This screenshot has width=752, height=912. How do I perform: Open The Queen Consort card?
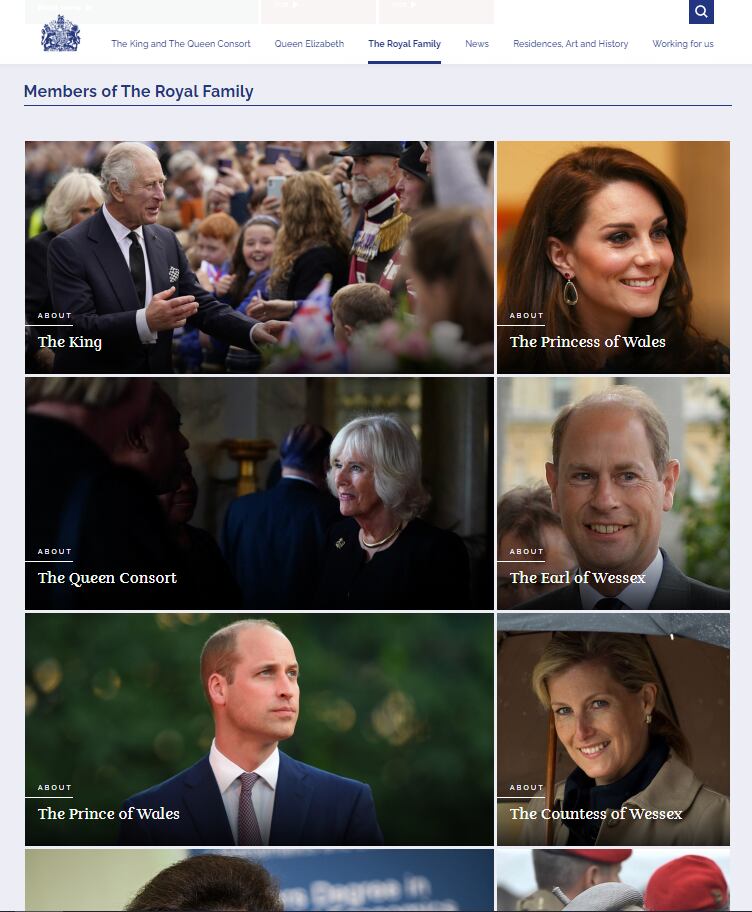coord(259,493)
